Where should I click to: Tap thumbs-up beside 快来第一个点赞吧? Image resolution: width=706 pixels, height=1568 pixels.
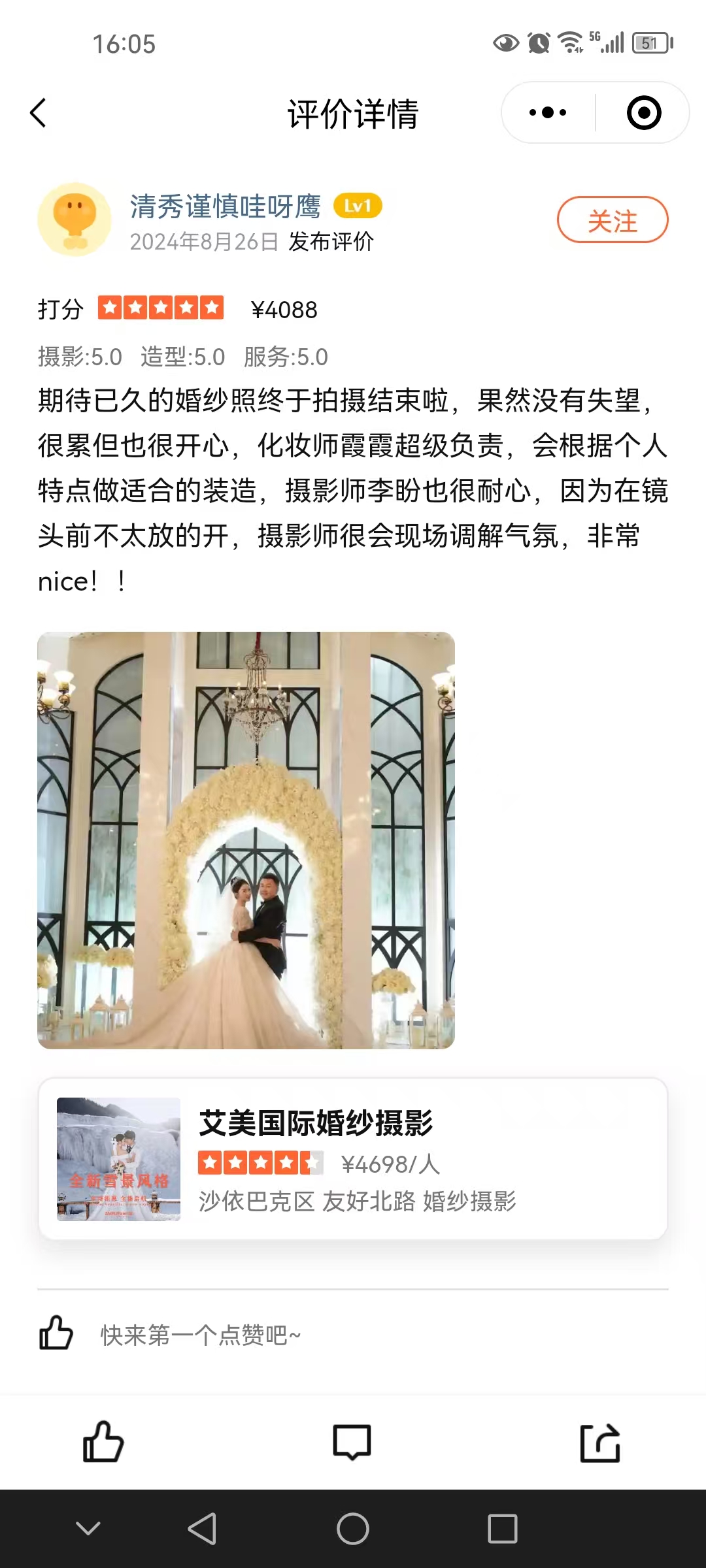pos(56,1333)
